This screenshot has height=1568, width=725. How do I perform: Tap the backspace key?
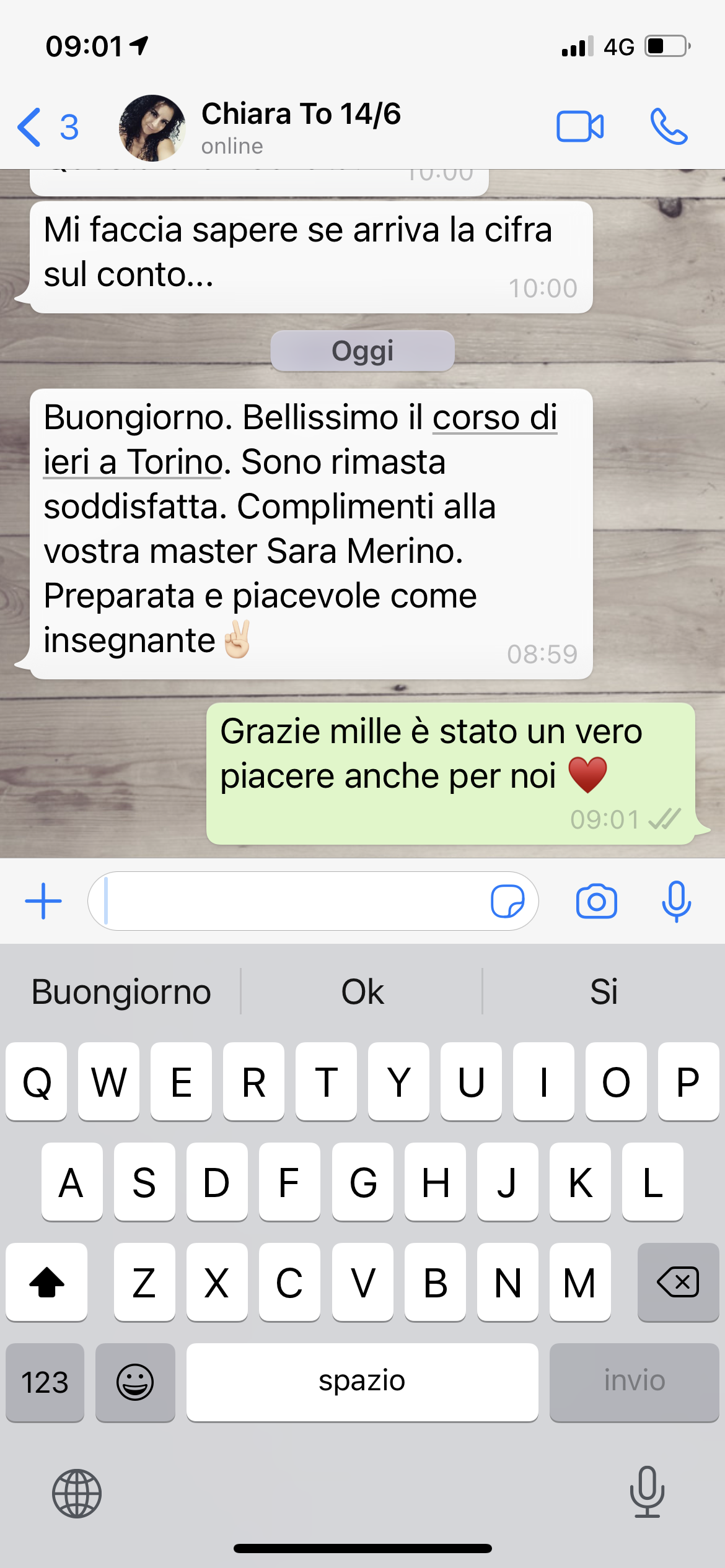point(678,1282)
